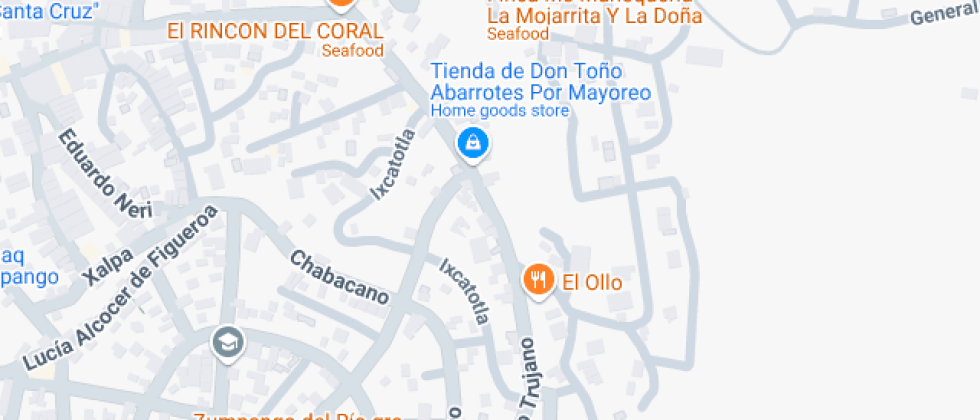Viewport: 980px width, 420px height.
Task: Tap the school marker near Lucía Alcocer de Figueroa
Action: [x=227, y=343]
